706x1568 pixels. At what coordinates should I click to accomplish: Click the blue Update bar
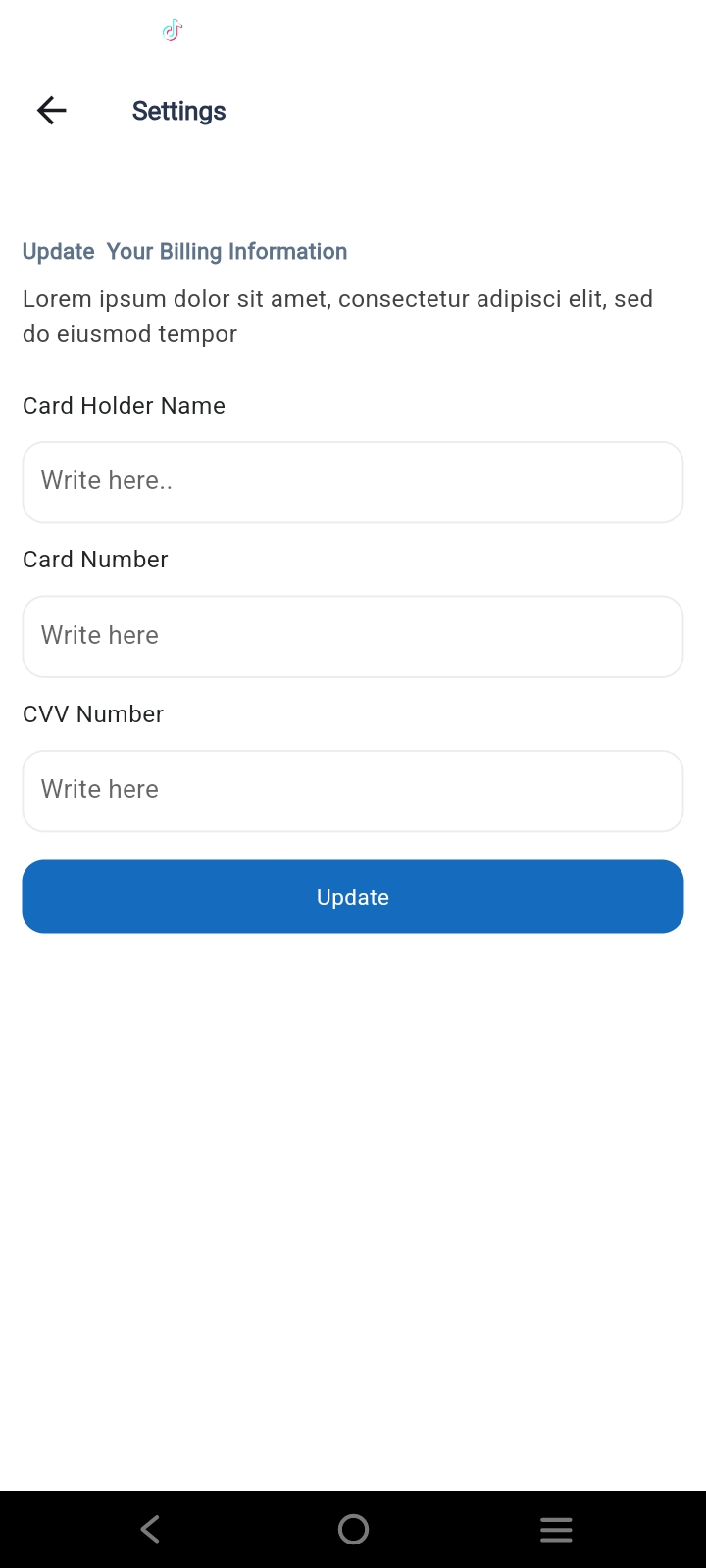click(353, 897)
